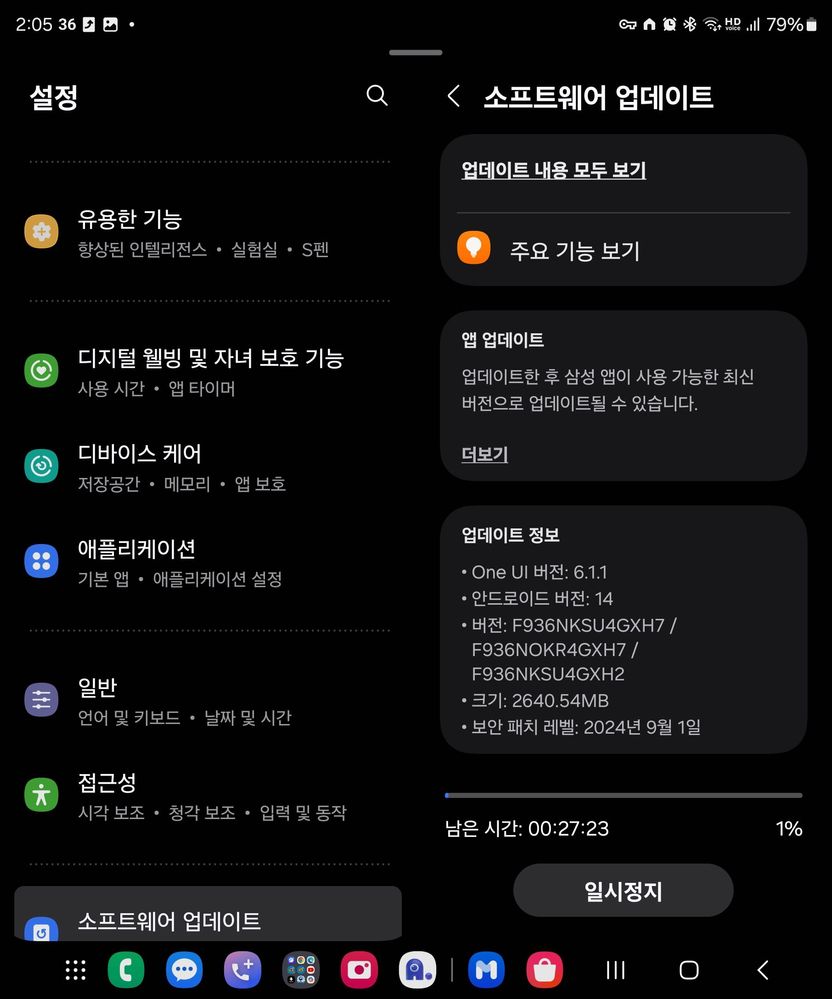
Task: Open the app drawer grid in taskbar
Action: (75, 969)
